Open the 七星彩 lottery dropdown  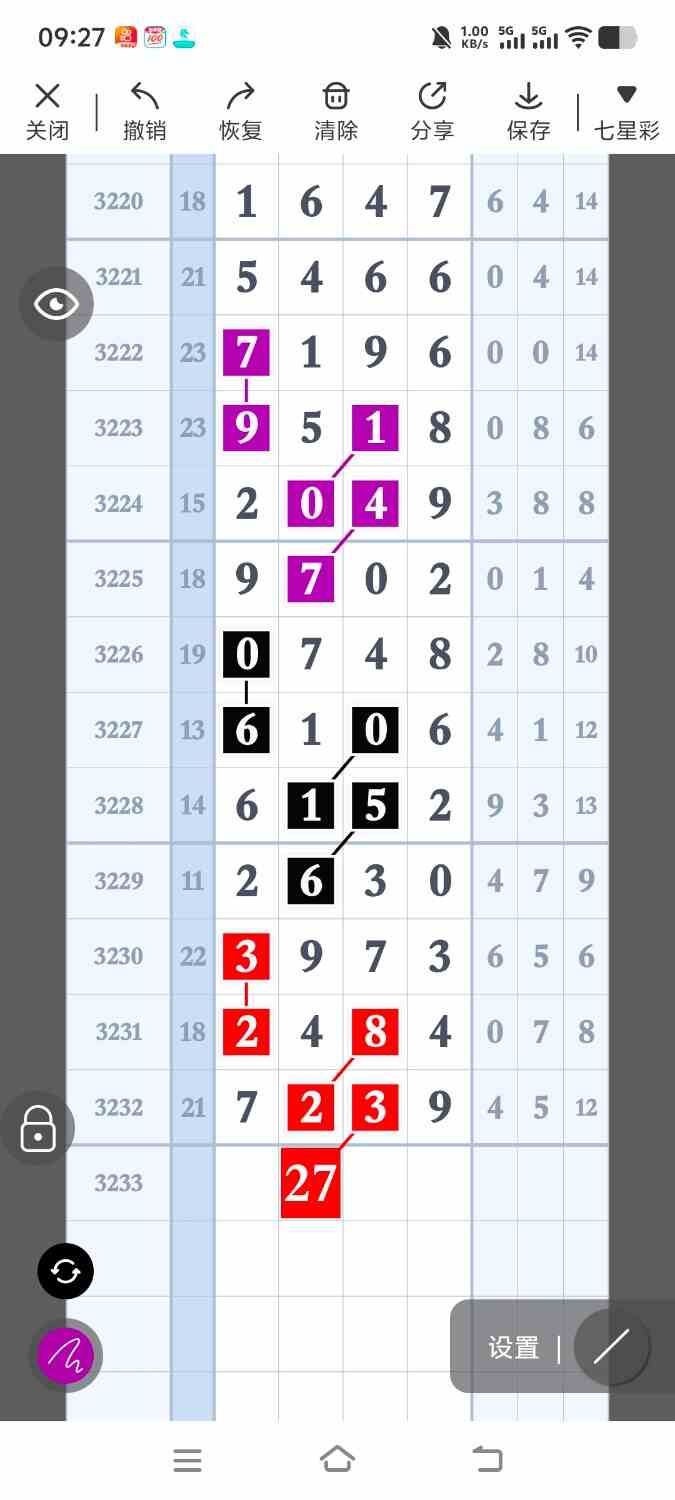point(627,111)
